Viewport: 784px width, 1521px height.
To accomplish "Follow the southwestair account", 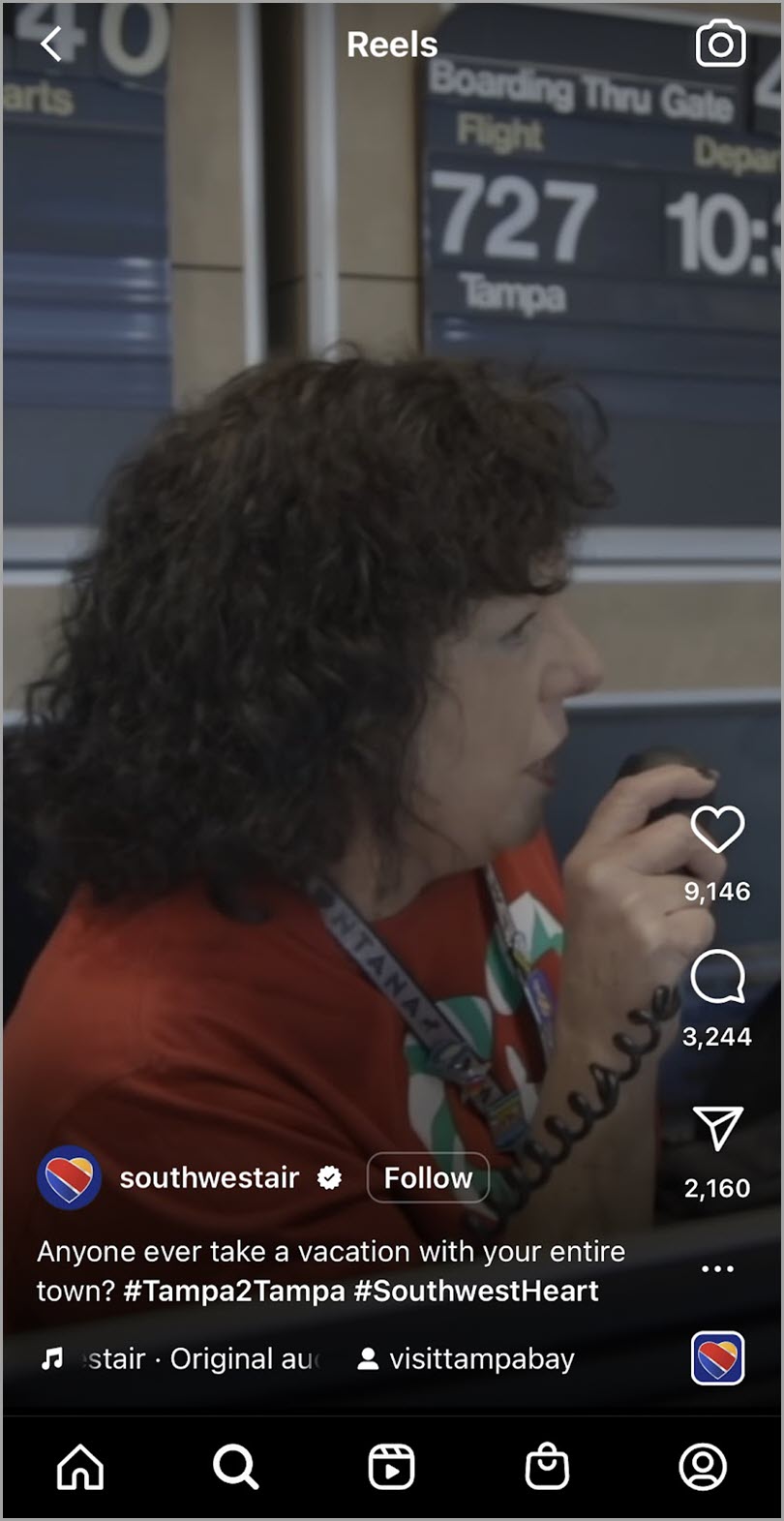I will [428, 1178].
